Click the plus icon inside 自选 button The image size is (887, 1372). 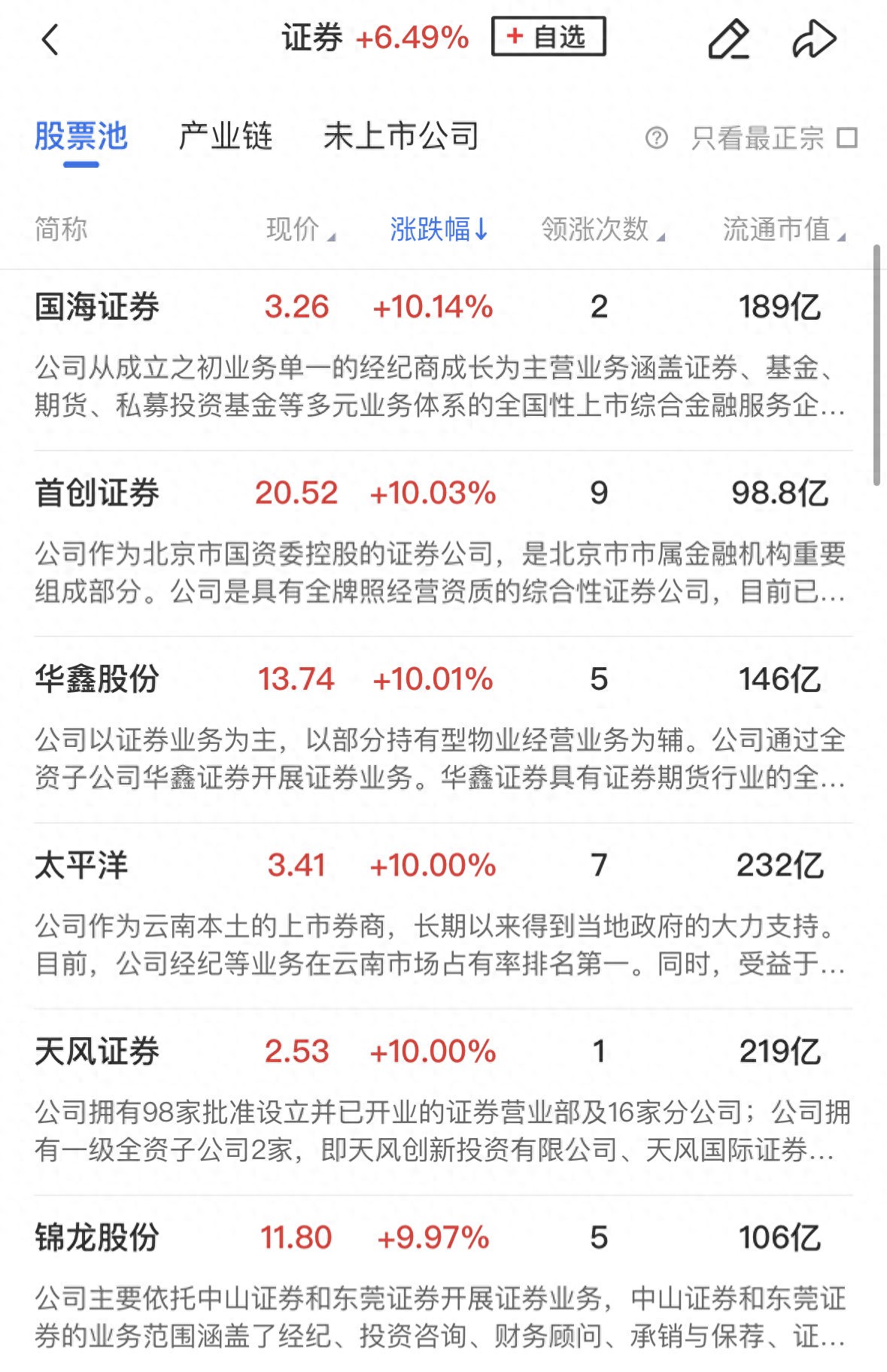[x=514, y=36]
